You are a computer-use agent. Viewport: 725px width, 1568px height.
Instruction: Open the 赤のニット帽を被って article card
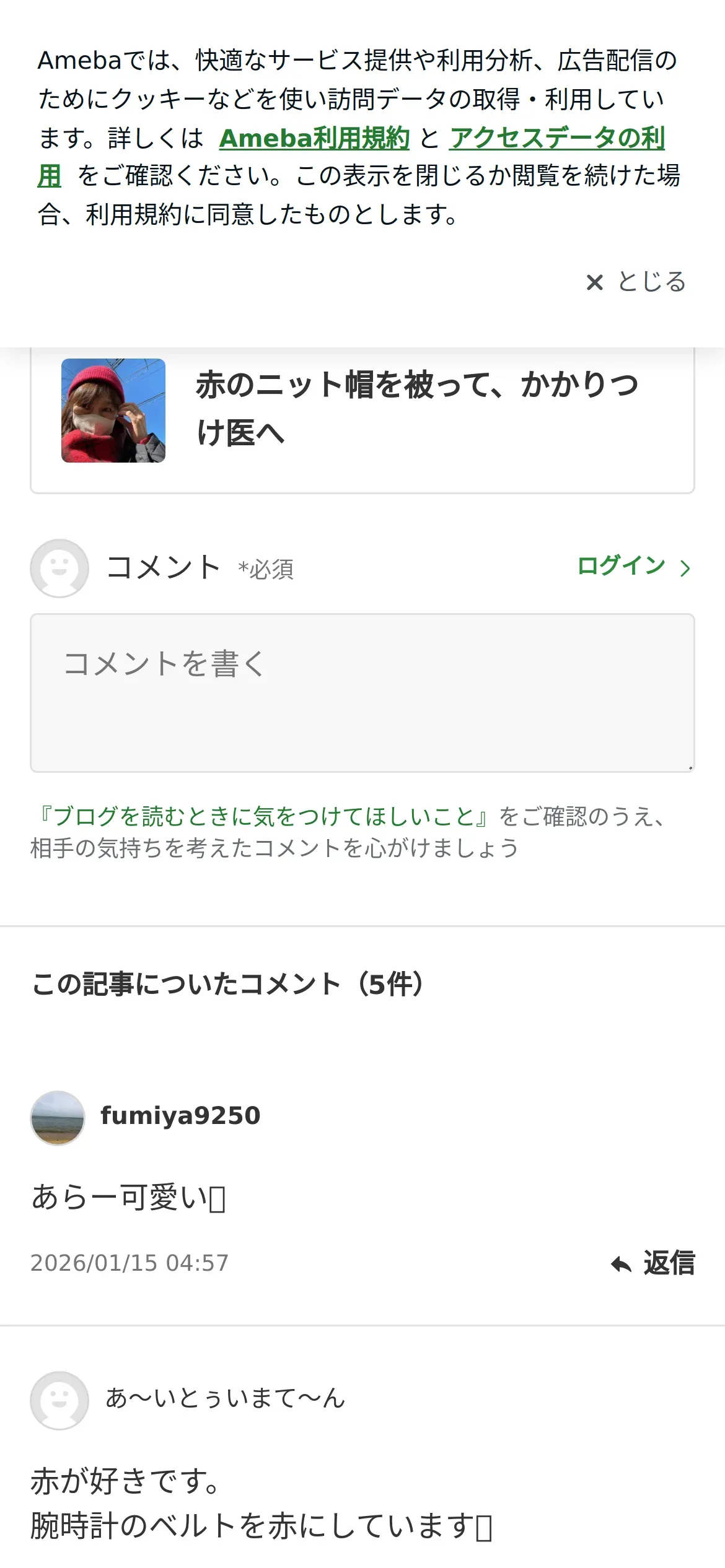[362, 411]
